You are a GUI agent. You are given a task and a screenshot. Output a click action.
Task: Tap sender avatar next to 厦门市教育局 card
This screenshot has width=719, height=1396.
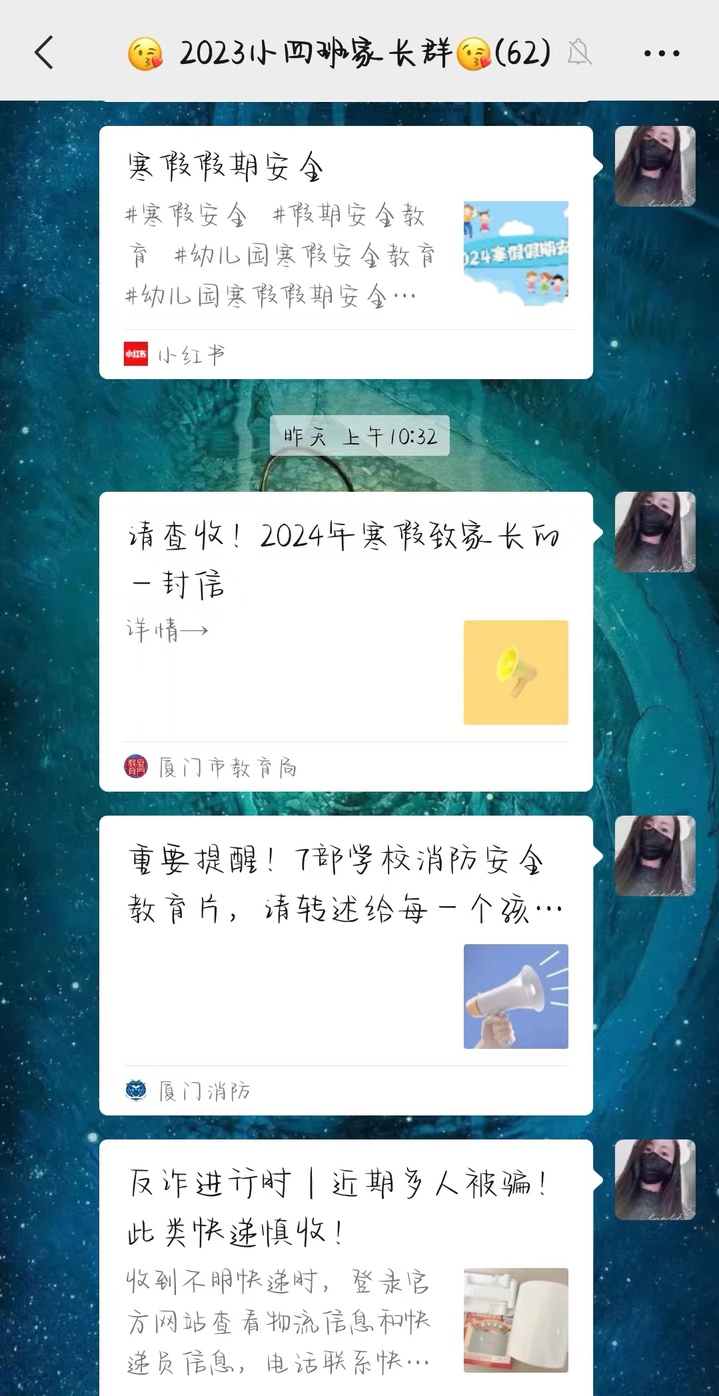(654, 532)
